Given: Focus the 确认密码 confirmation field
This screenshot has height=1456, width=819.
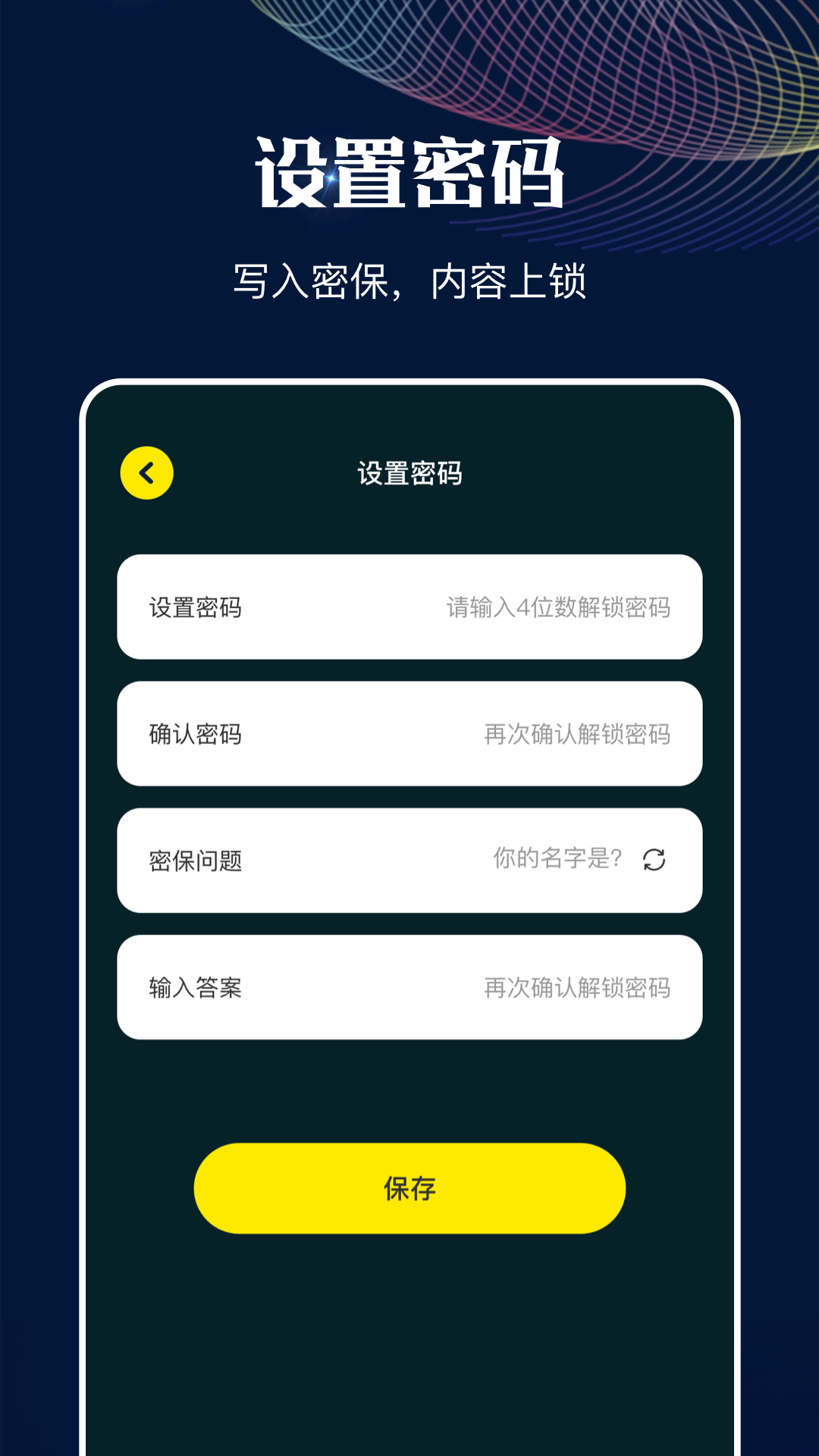Looking at the screenshot, I should (409, 733).
